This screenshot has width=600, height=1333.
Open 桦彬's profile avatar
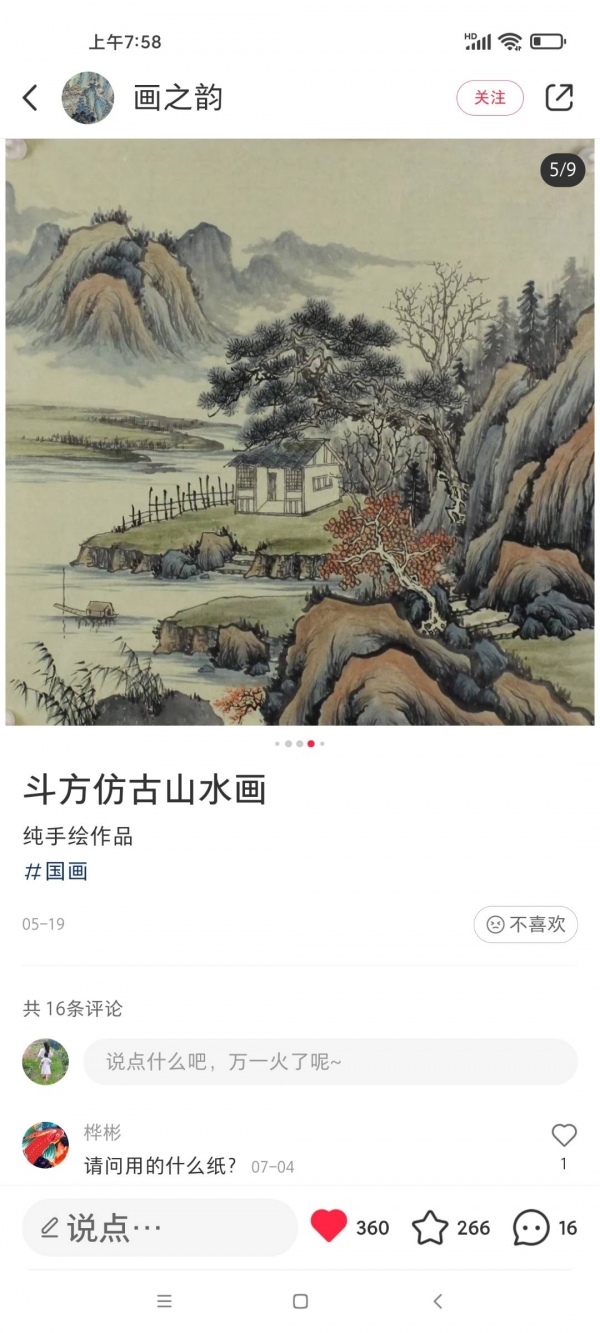pyautogui.click(x=46, y=1145)
